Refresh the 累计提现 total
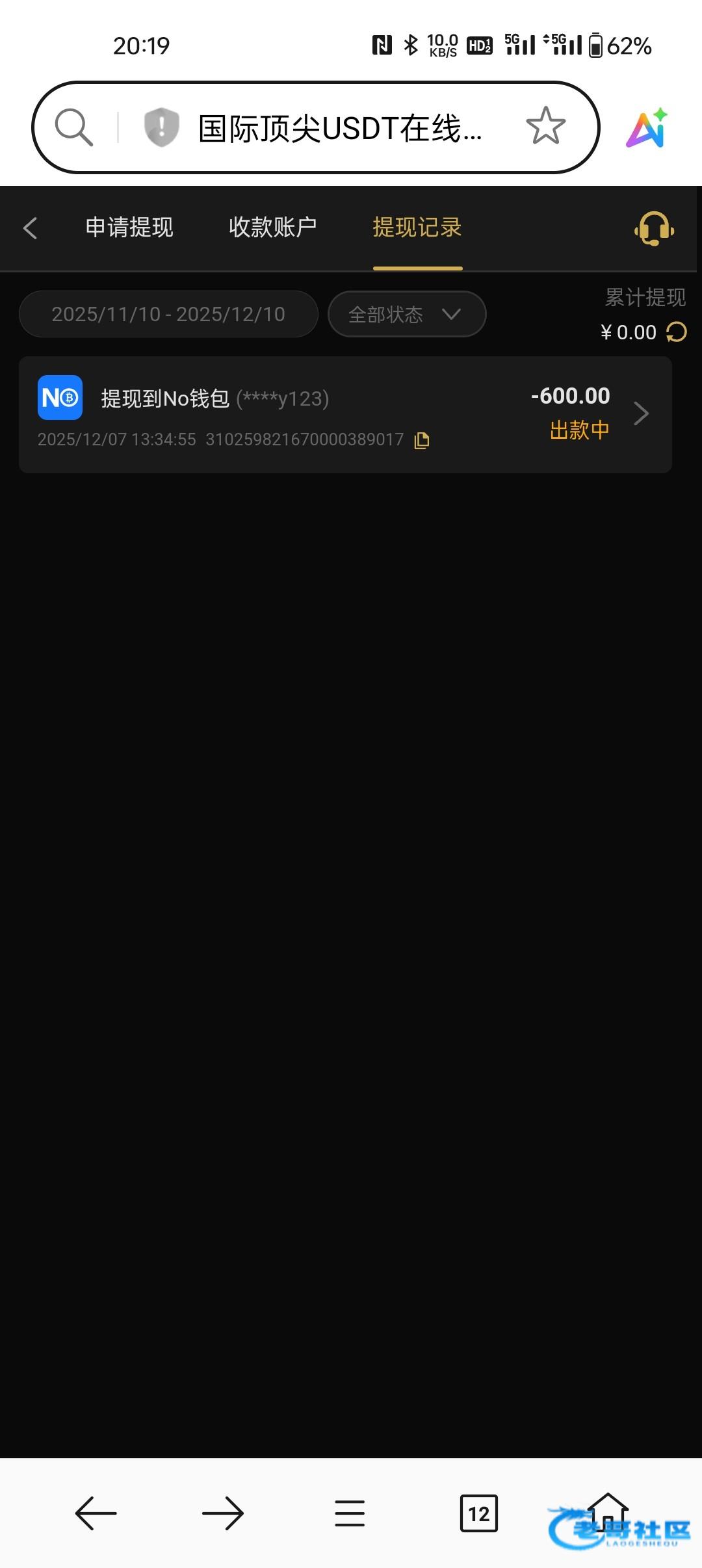This screenshot has width=702, height=1568. tap(677, 332)
